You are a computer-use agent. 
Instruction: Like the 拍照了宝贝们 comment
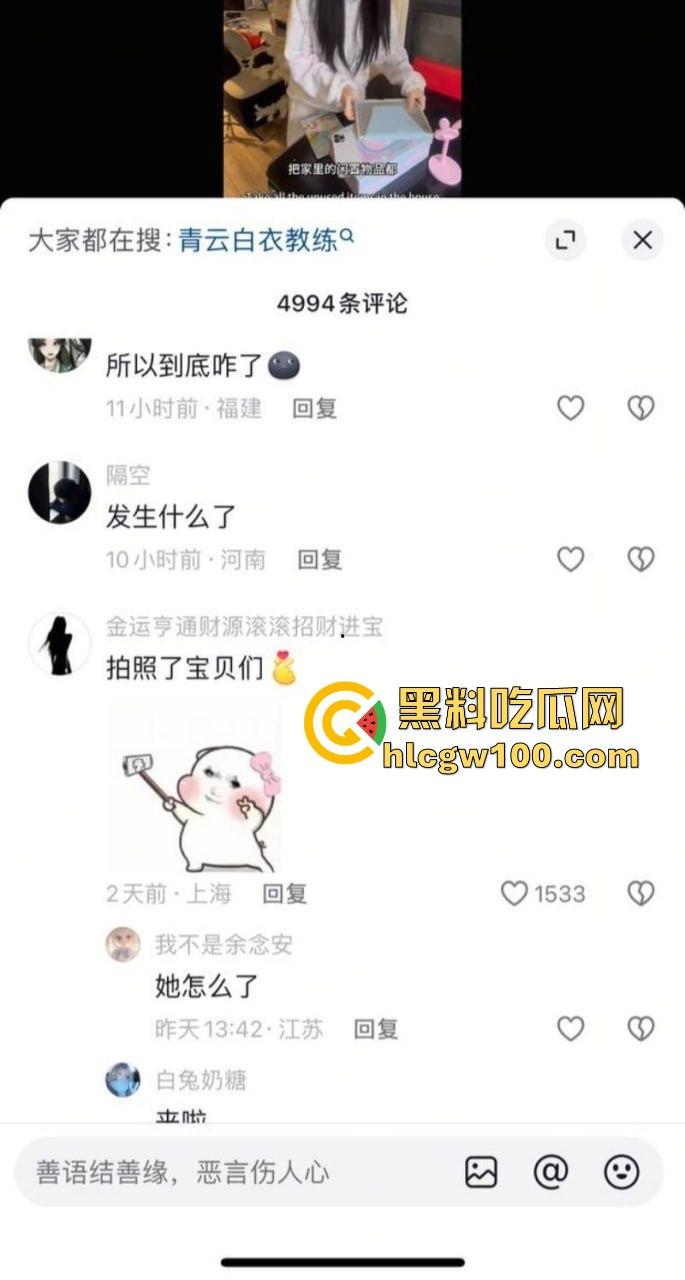[514, 893]
